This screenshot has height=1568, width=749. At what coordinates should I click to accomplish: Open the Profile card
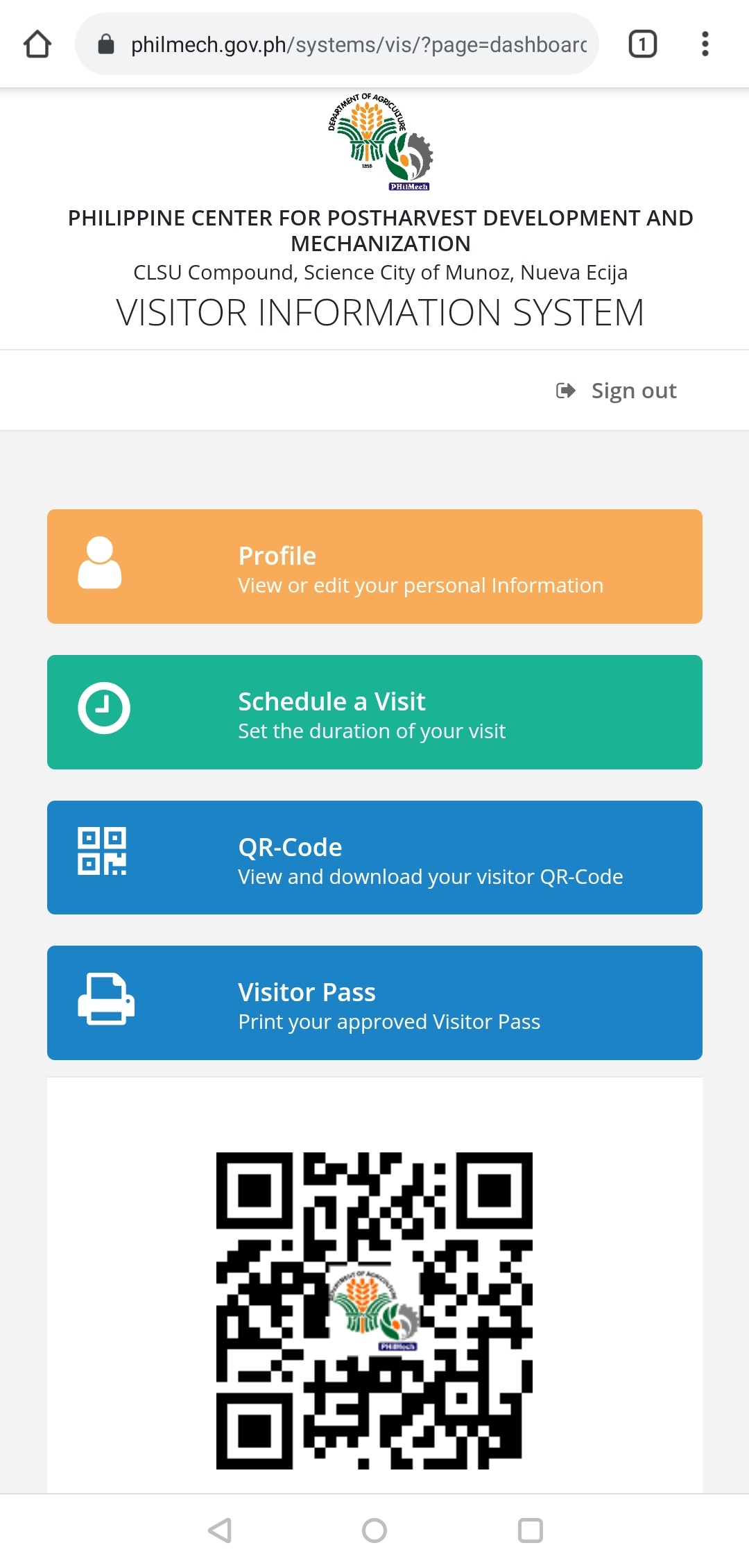point(374,567)
